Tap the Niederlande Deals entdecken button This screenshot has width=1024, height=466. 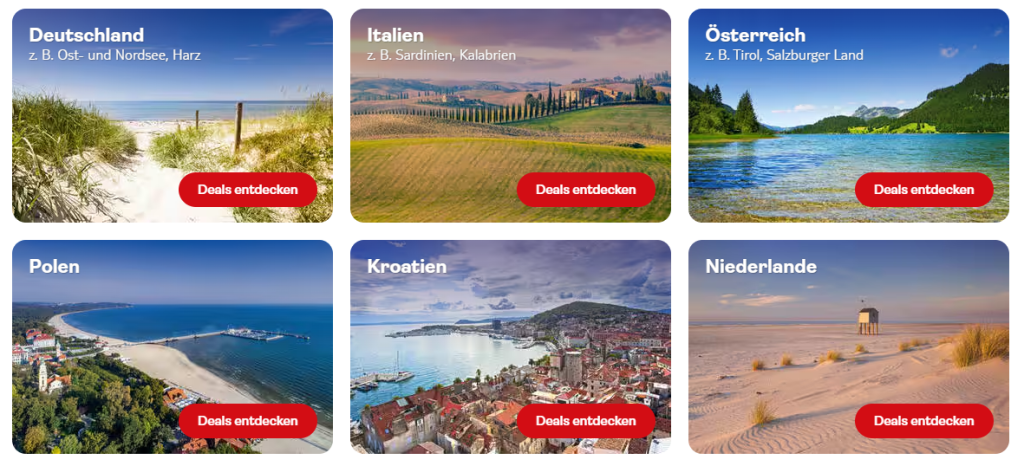click(x=923, y=421)
